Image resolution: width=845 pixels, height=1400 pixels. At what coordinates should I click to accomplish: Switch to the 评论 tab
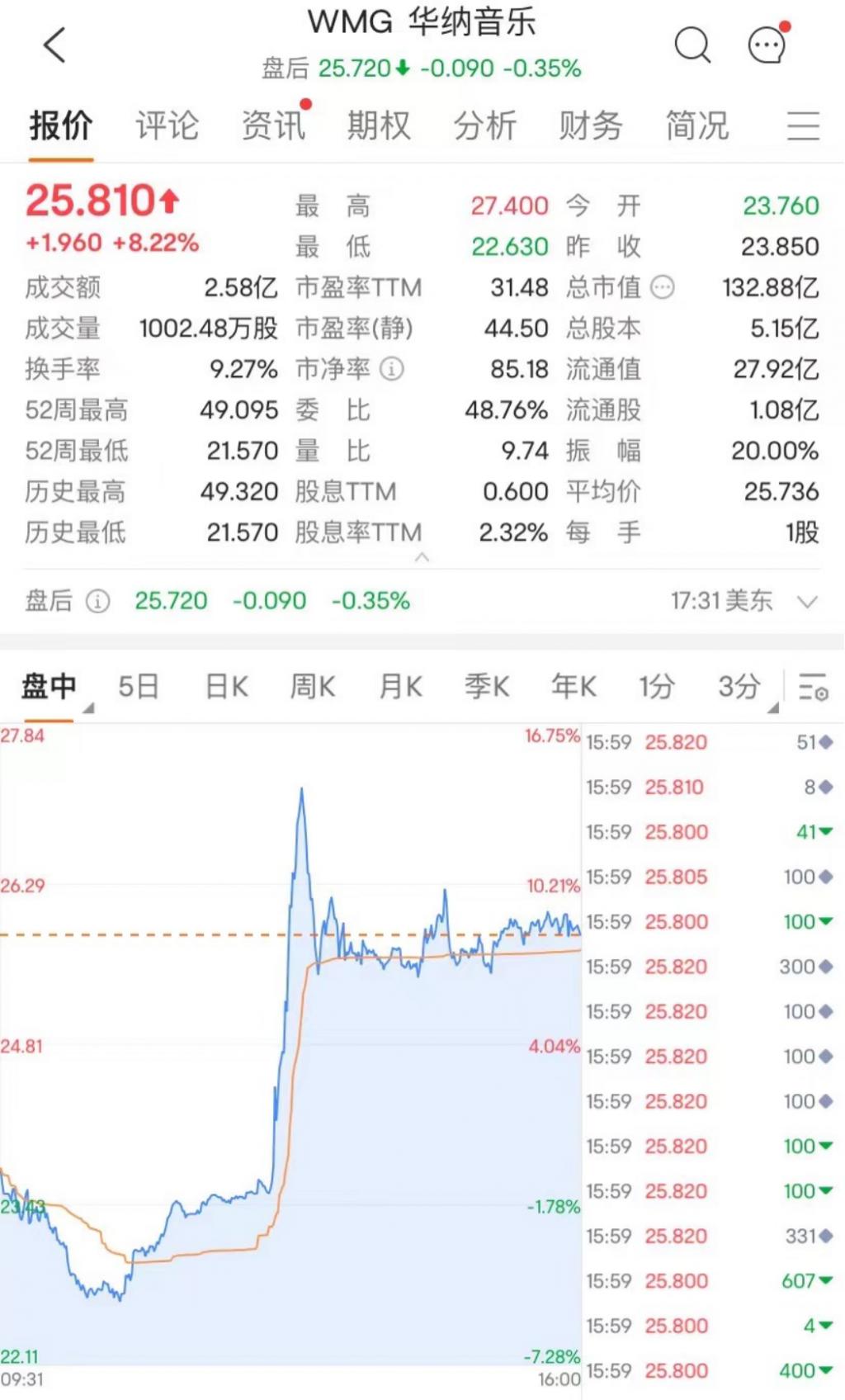tap(167, 126)
